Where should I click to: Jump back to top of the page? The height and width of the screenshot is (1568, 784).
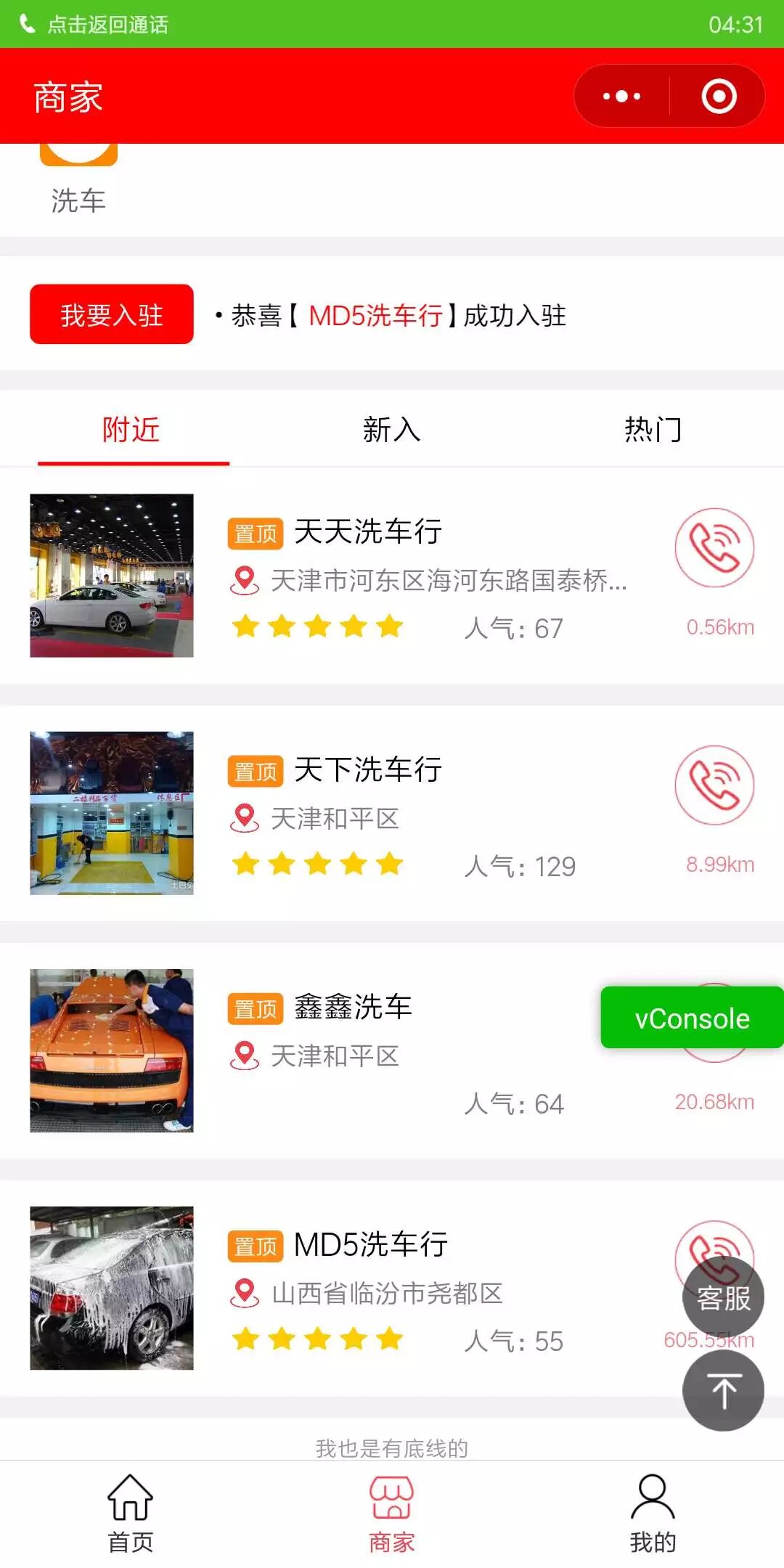pyautogui.click(x=723, y=1391)
